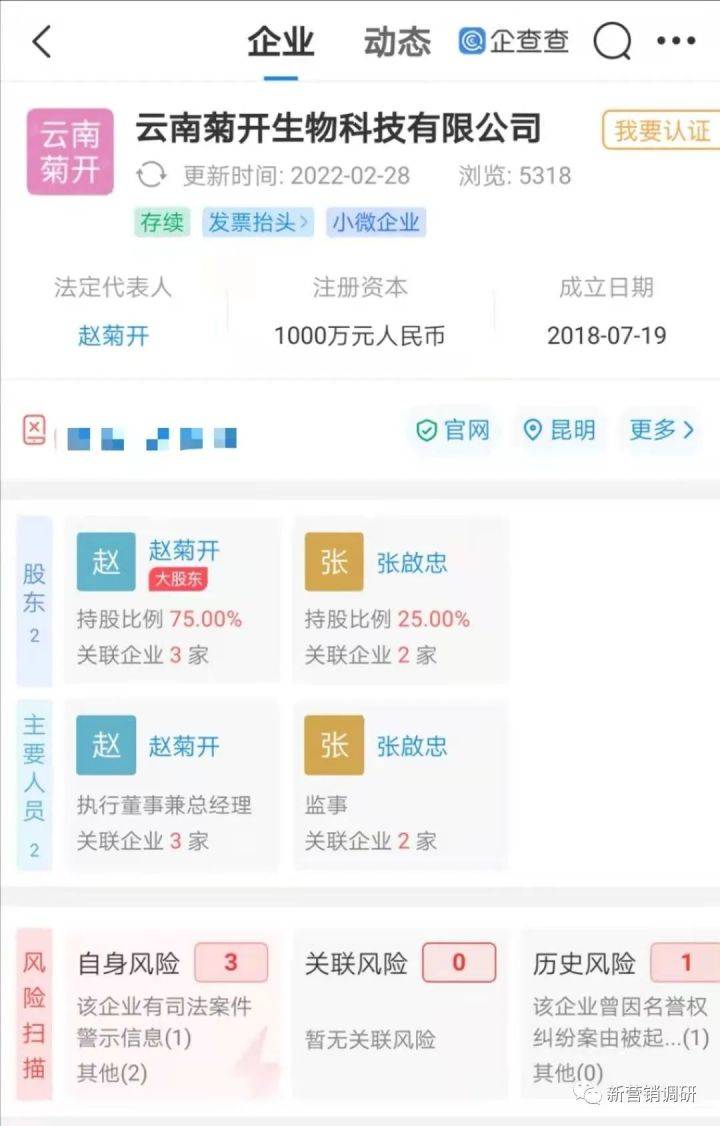
Task: Tap the phone number icon
Action: (x=35, y=430)
